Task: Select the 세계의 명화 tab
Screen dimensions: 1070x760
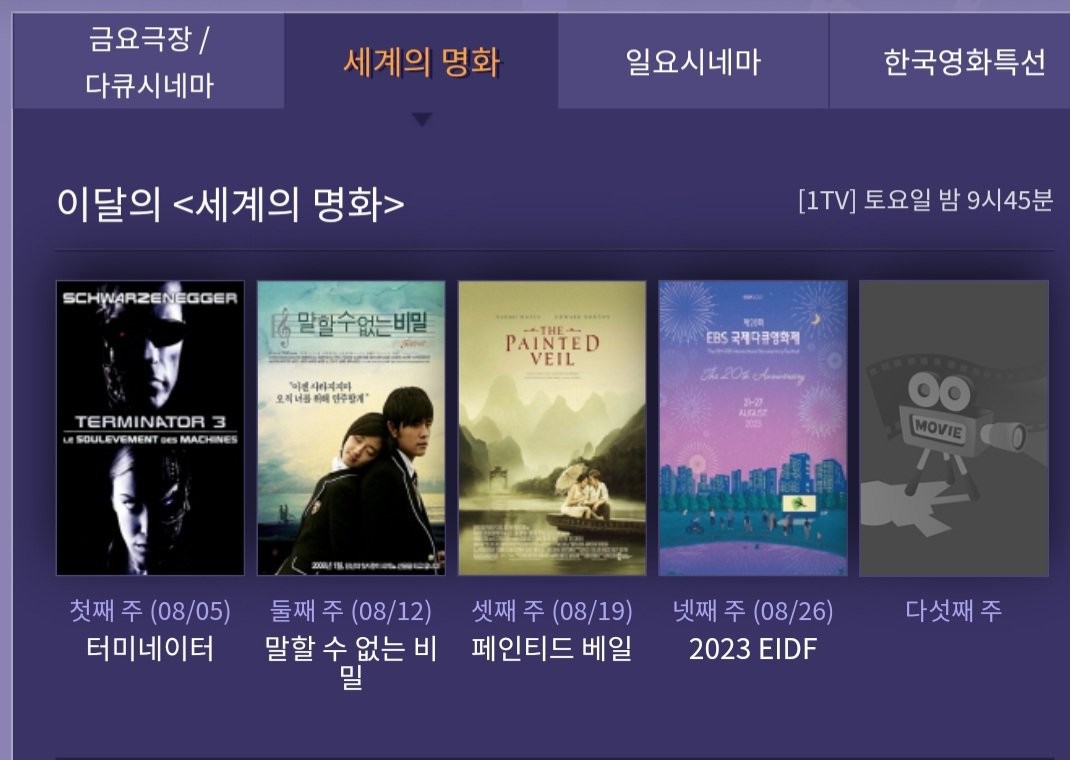Action: pyautogui.click(x=421, y=62)
